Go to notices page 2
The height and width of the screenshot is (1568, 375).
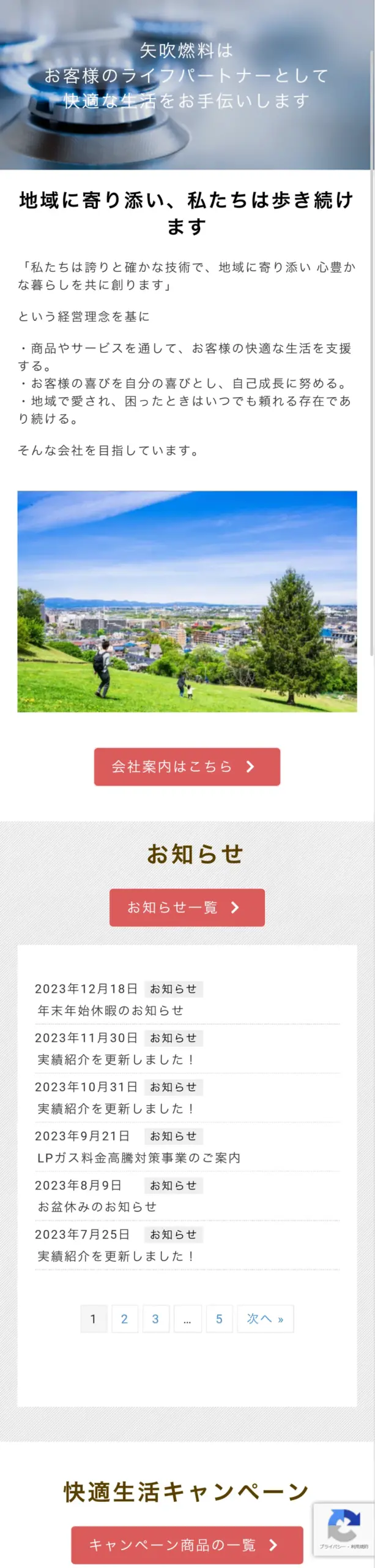coord(124,1319)
